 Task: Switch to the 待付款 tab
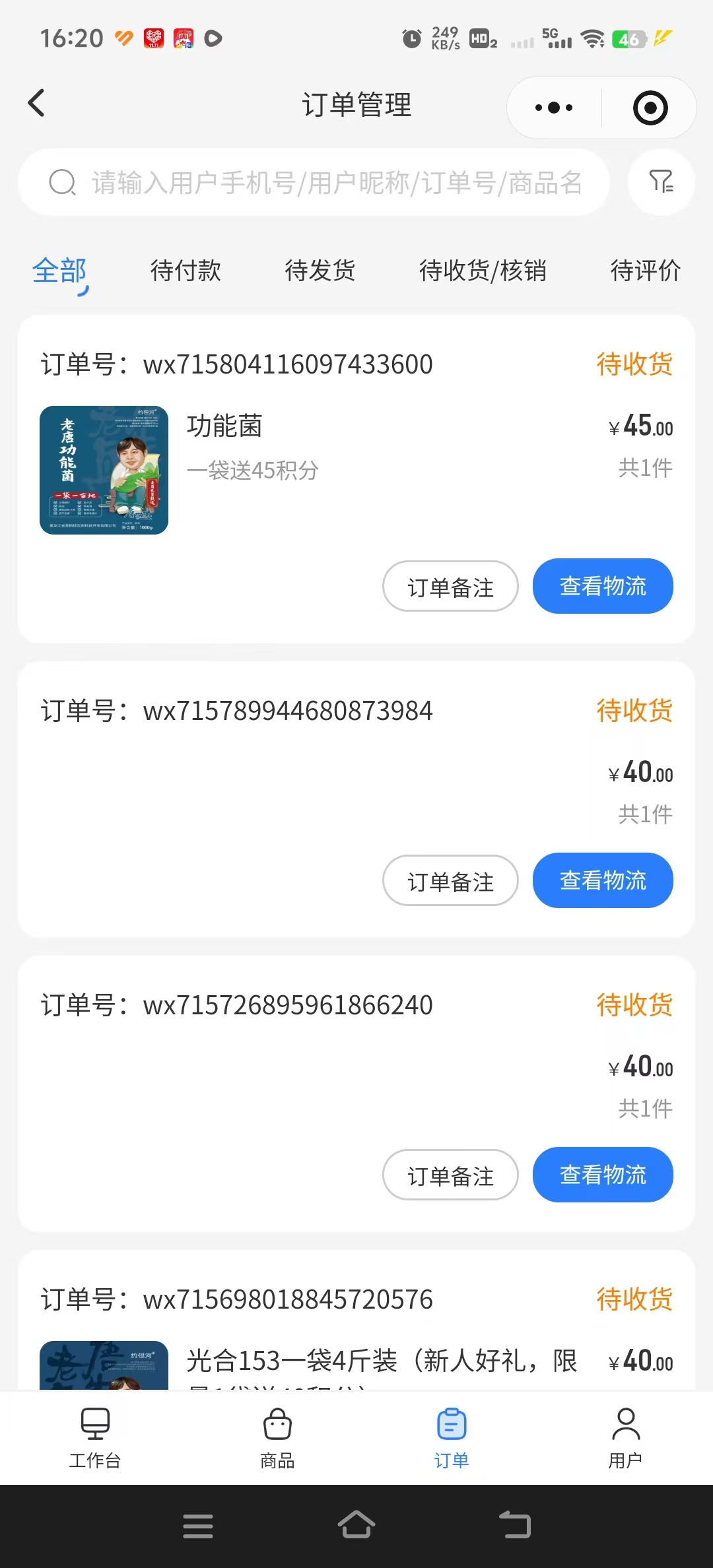coord(186,271)
